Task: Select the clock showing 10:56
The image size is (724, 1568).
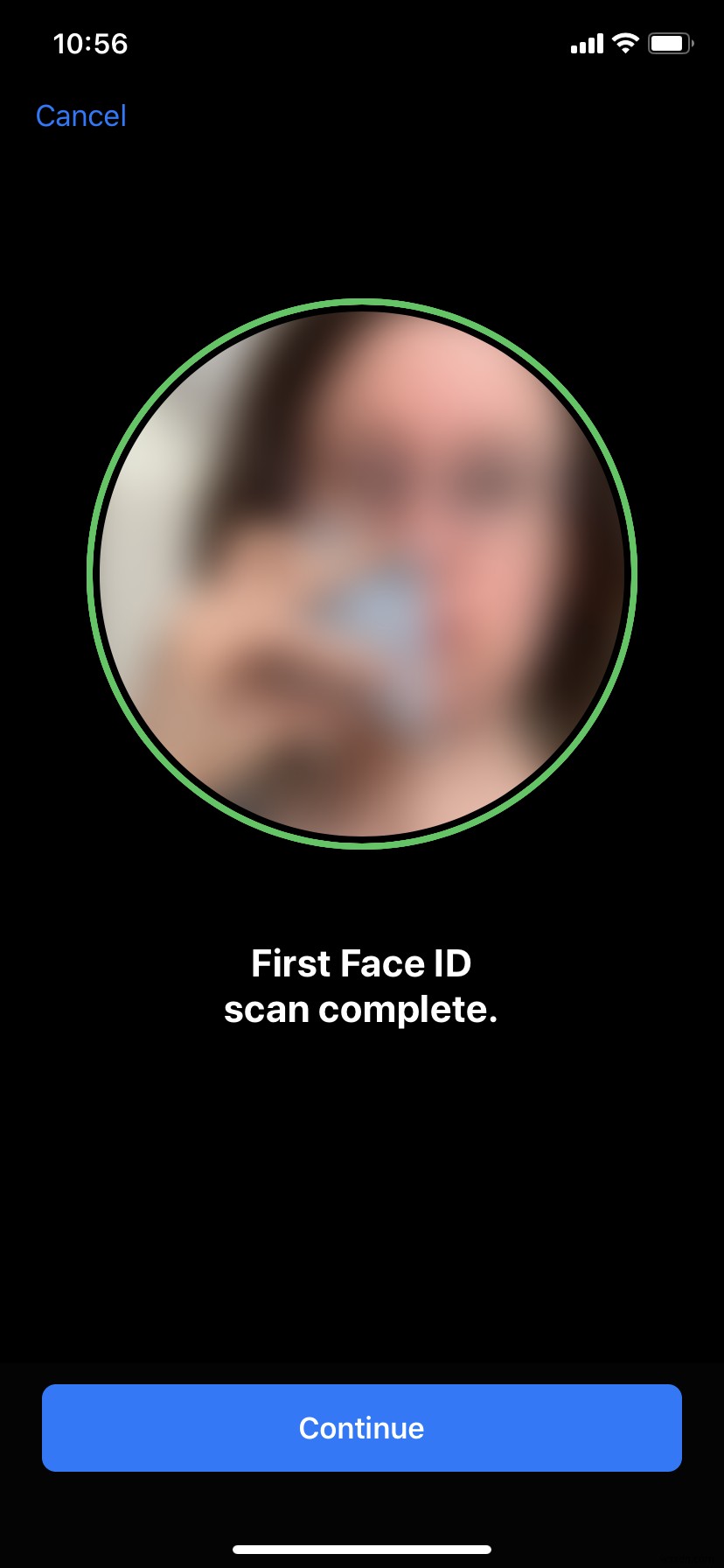Action: 90,44
